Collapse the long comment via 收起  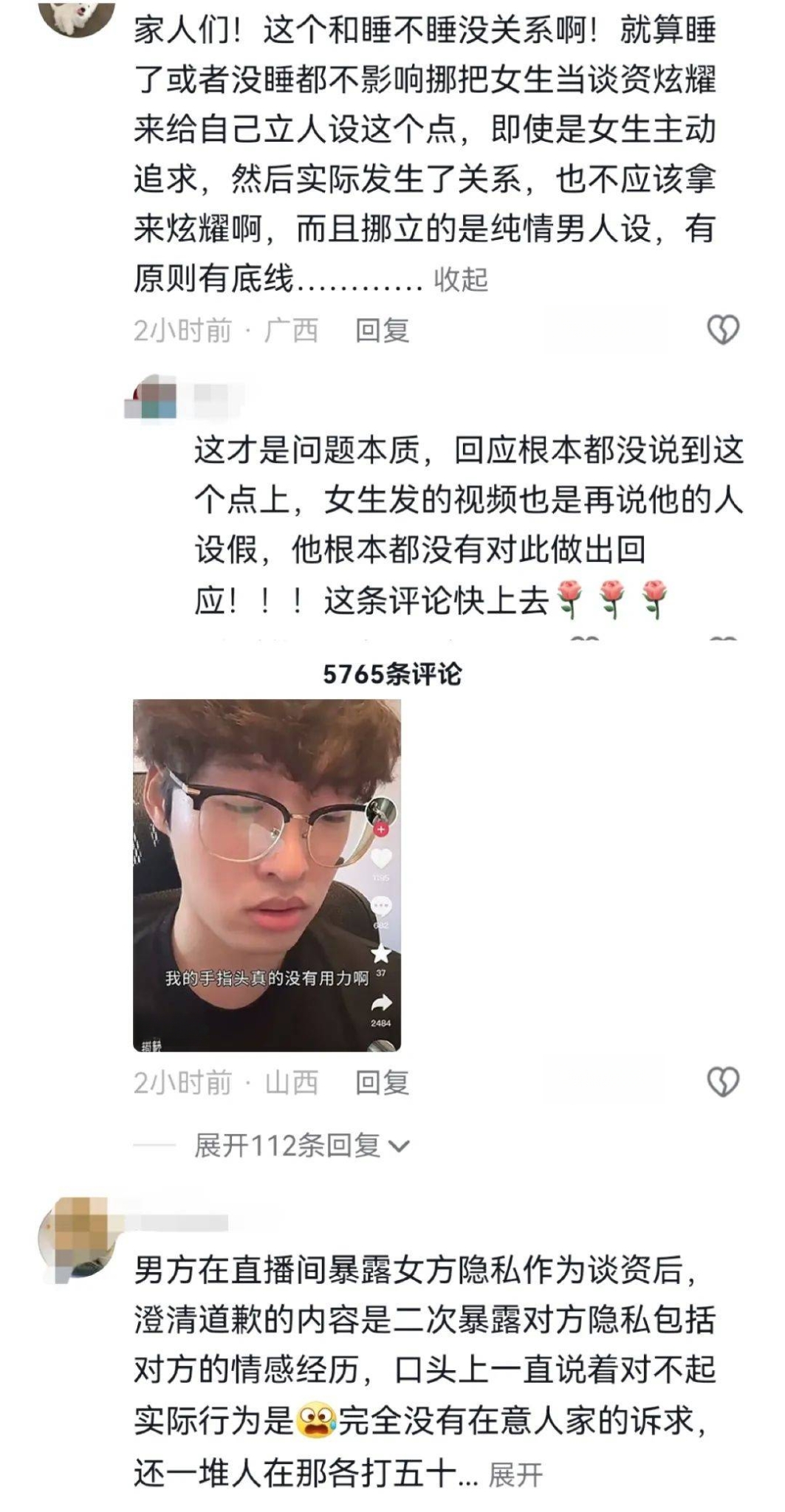click(460, 280)
